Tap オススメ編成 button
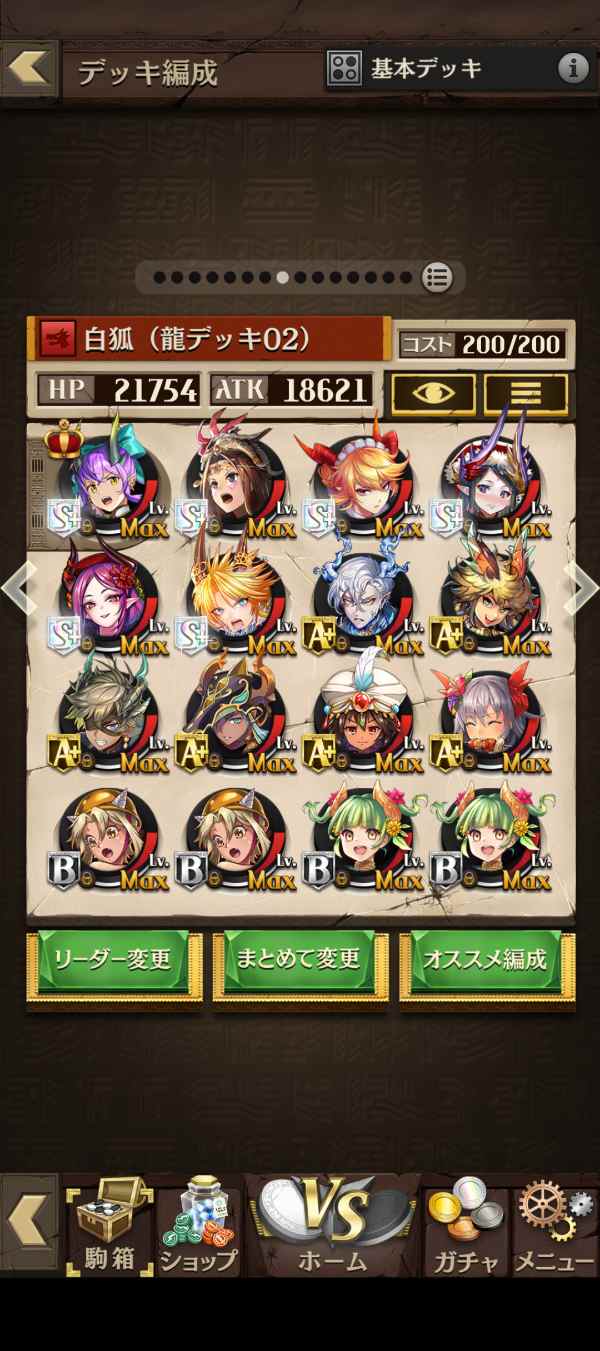 (486, 961)
